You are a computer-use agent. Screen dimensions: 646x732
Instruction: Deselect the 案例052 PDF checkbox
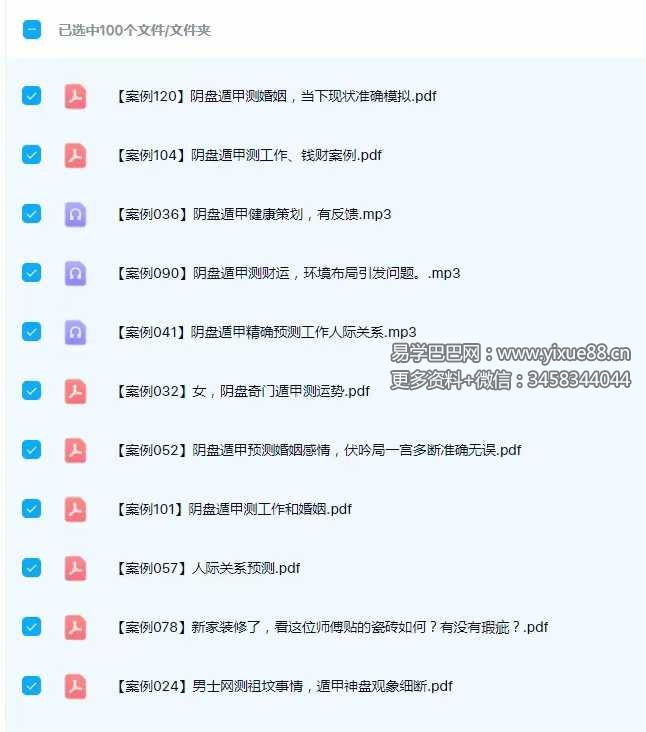[31, 450]
